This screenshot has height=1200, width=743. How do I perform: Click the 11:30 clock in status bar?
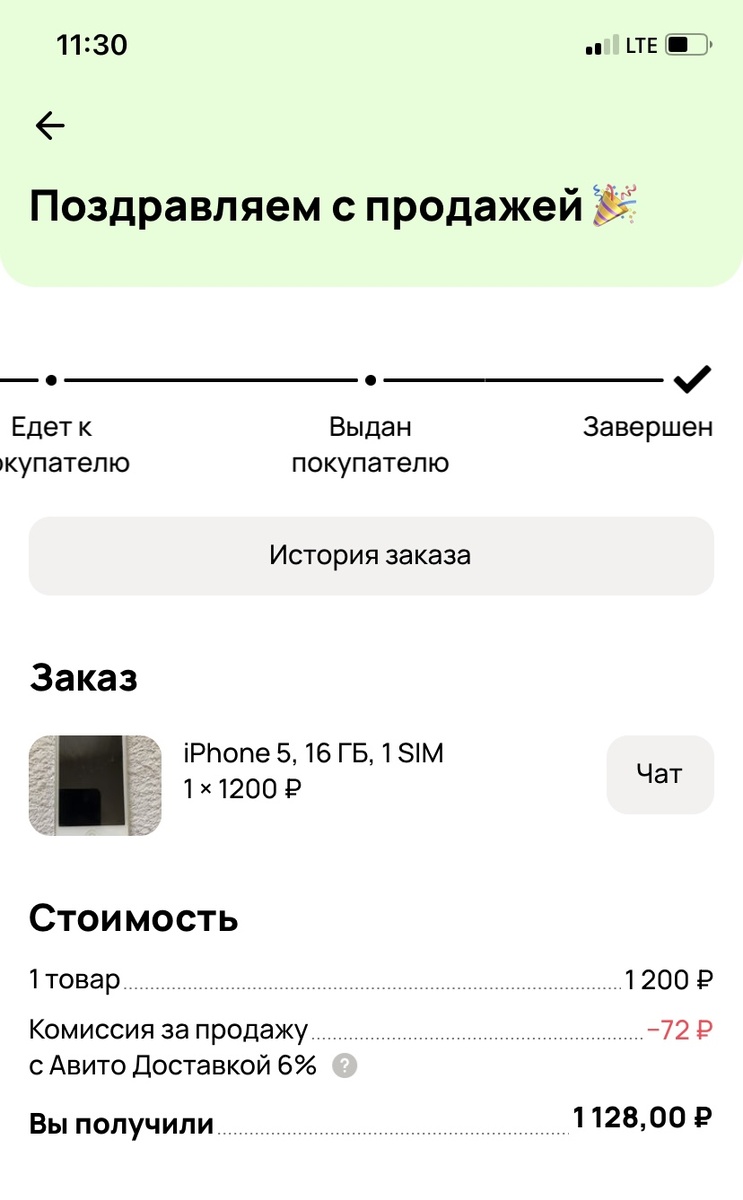94,44
